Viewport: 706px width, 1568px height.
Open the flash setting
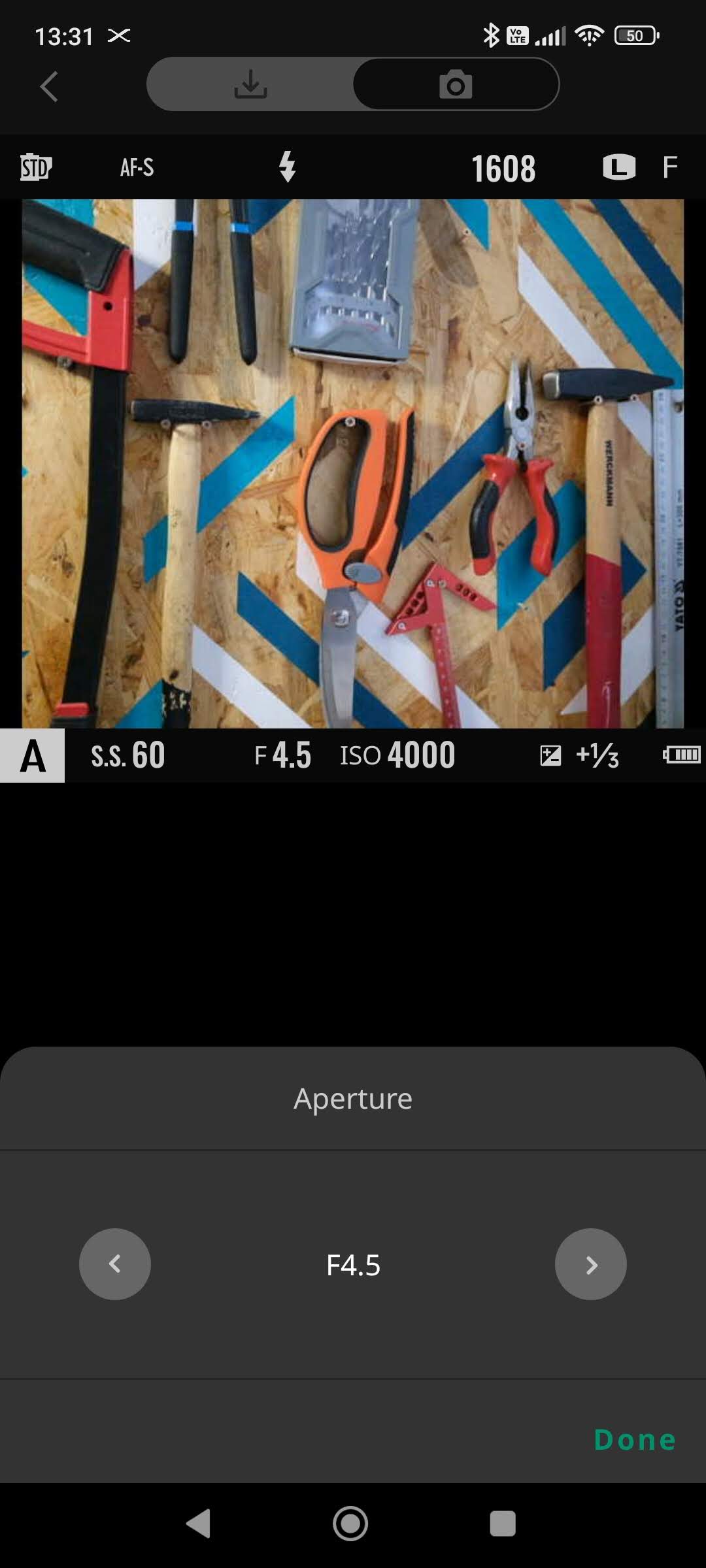point(287,167)
